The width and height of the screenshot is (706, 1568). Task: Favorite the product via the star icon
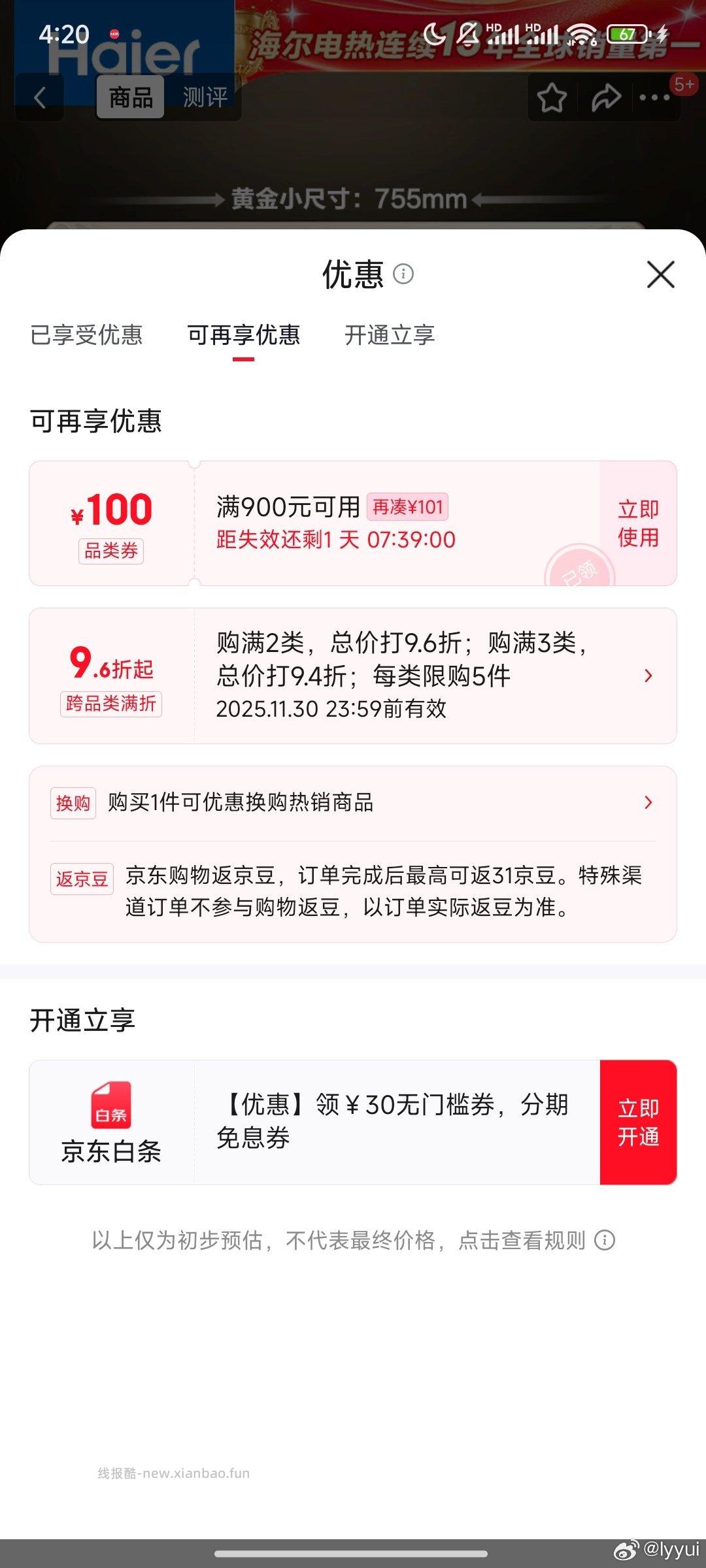551,97
